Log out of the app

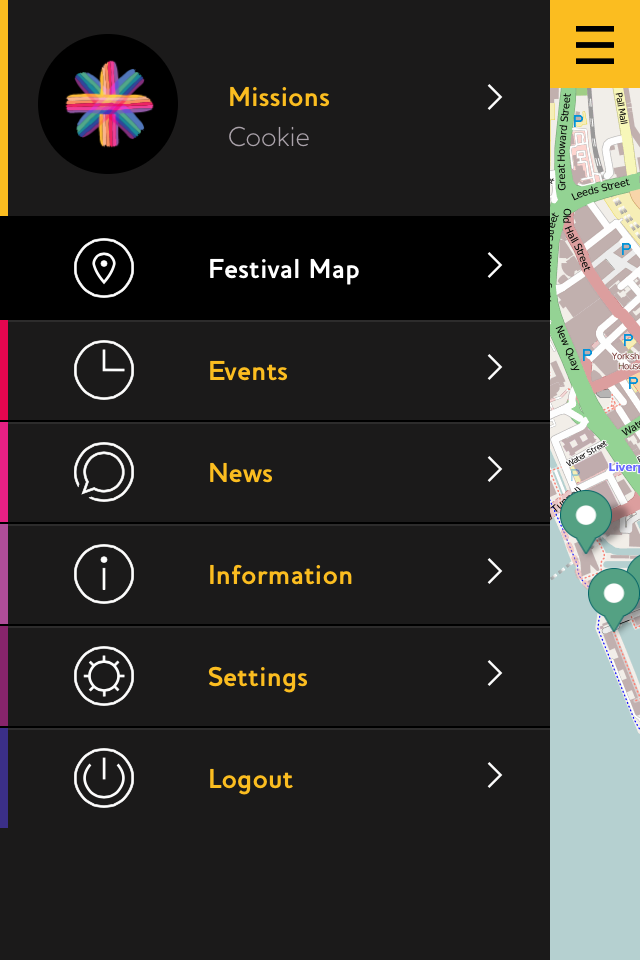click(x=250, y=779)
